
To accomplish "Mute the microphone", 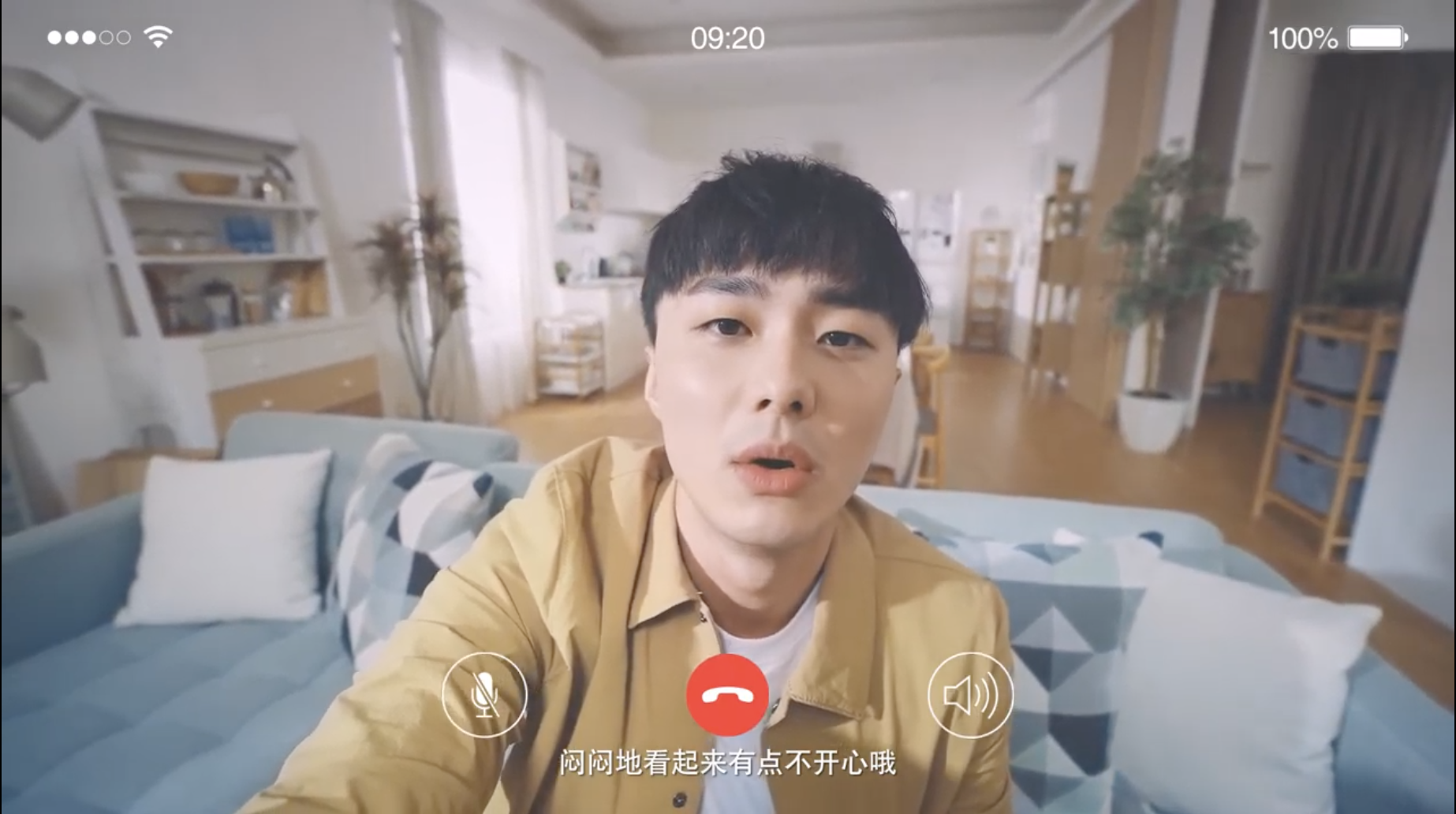I will [484, 695].
